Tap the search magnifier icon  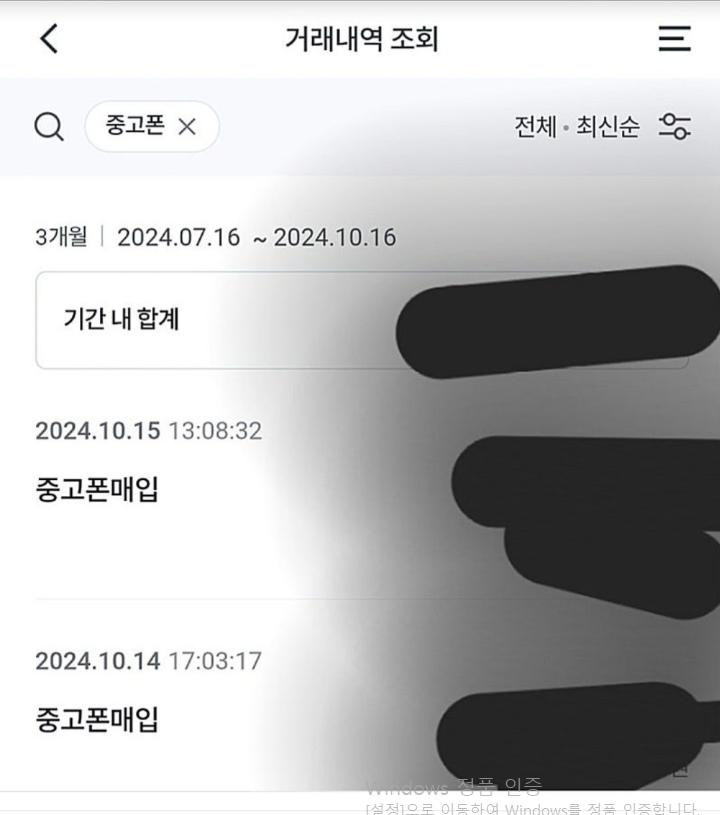click(49, 127)
